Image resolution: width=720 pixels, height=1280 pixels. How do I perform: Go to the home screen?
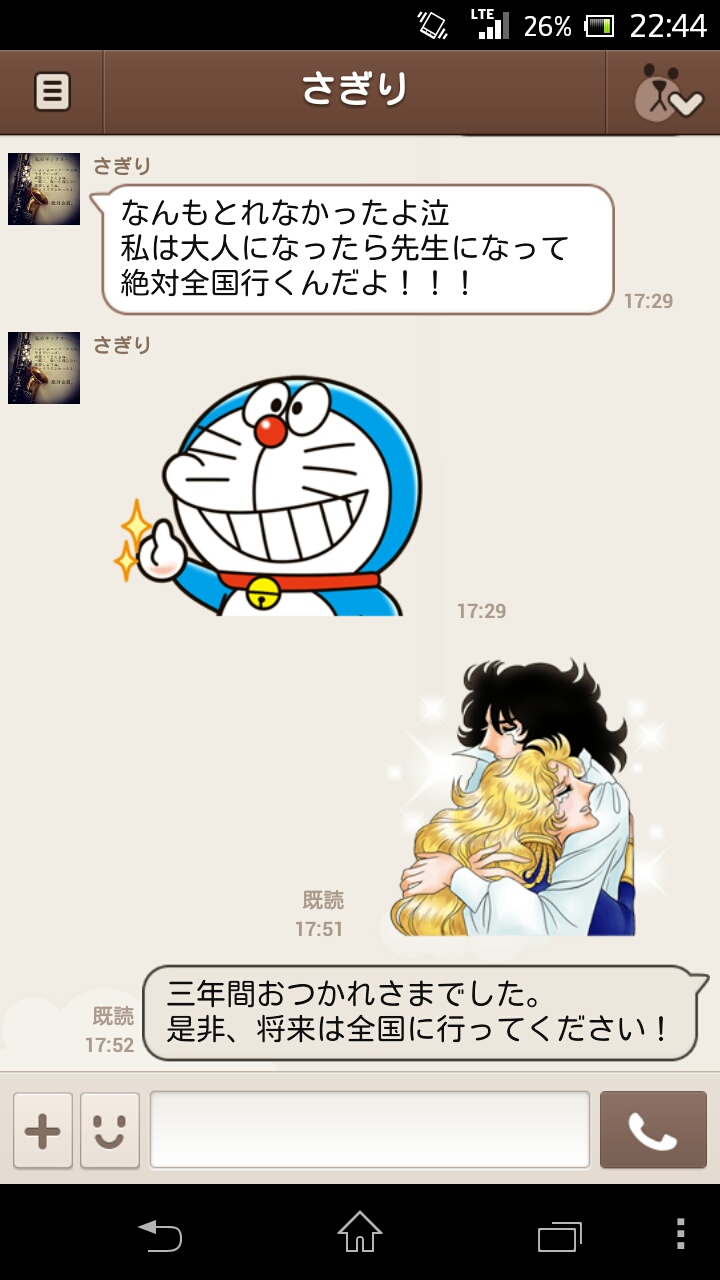tap(360, 1233)
